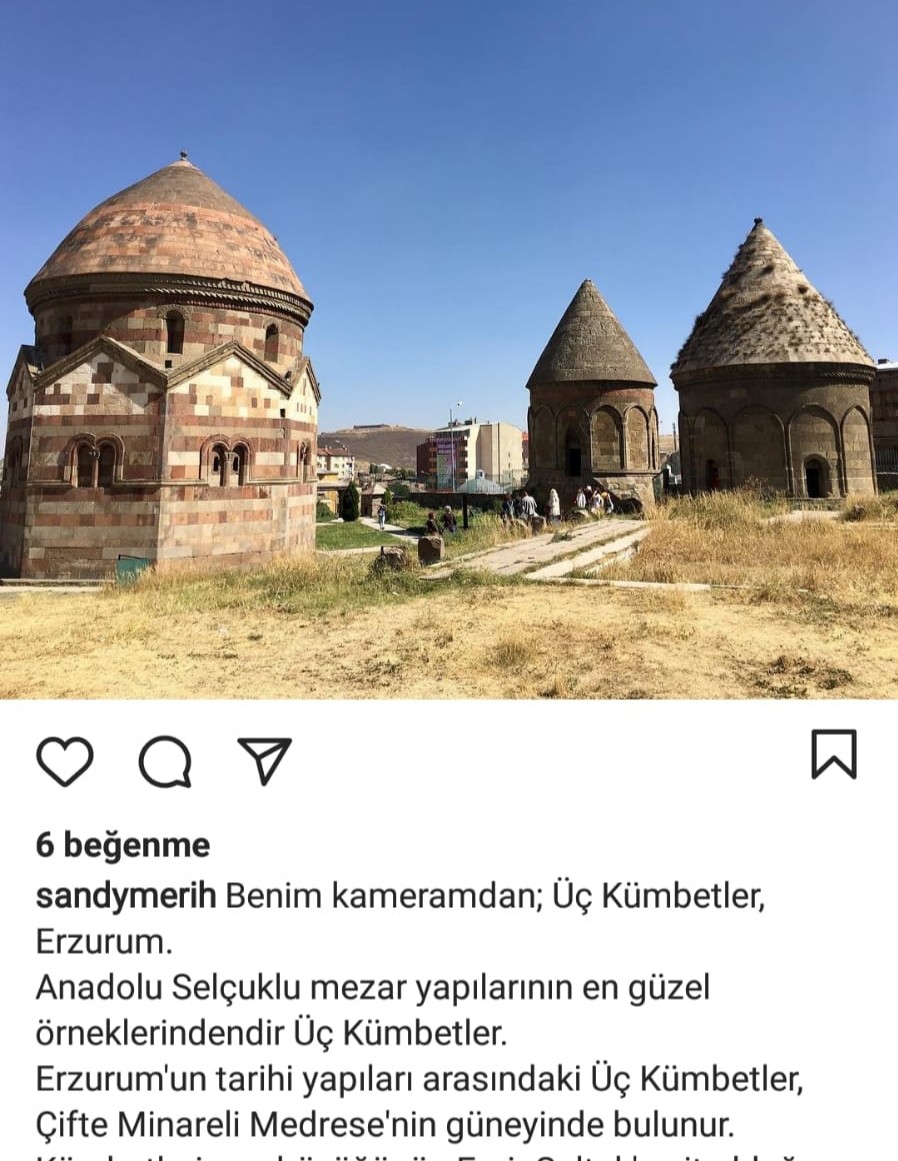The height and width of the screenshot is (1161, 898).
Task: Open the Üç Kümbetler photo
Action: point(449,350)
